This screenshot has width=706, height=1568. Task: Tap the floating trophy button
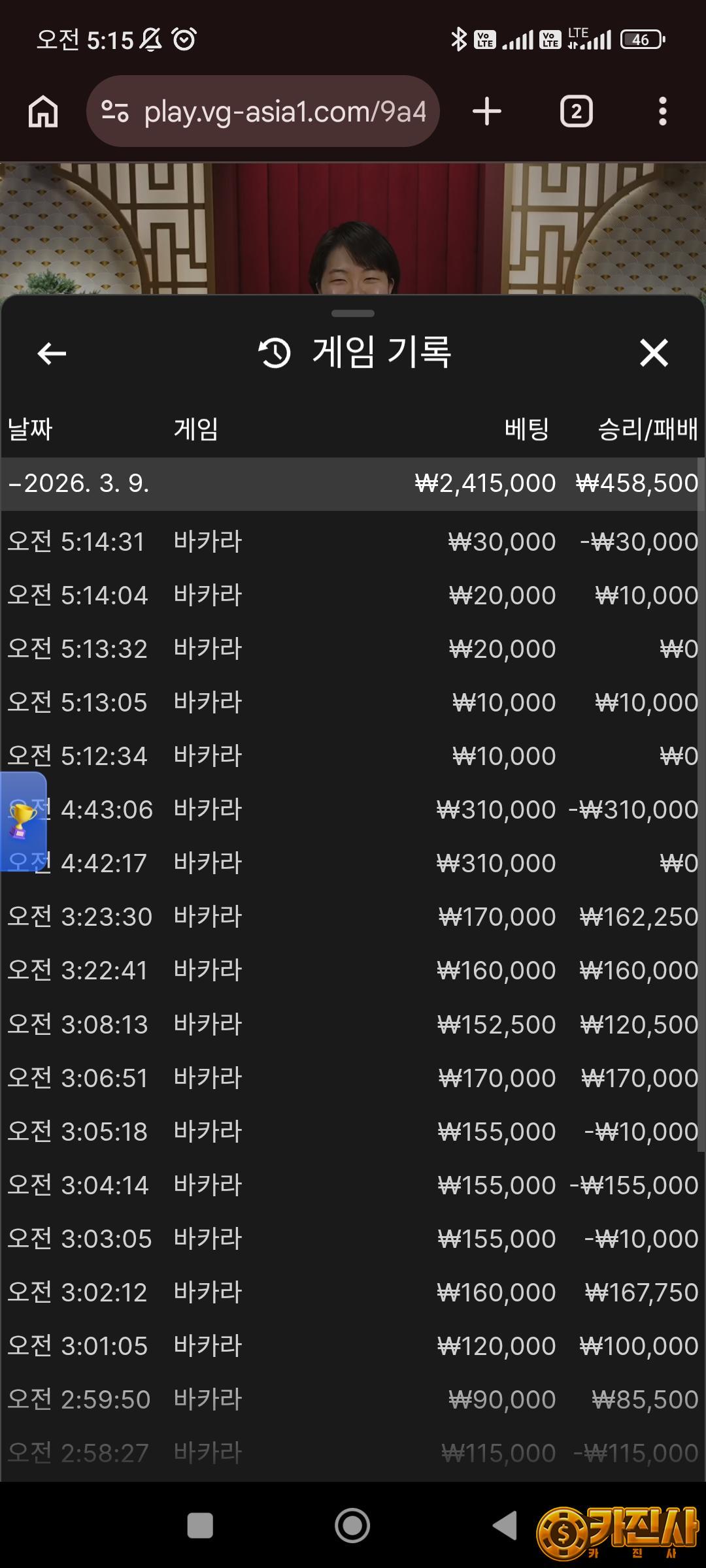tap(22, 821)
